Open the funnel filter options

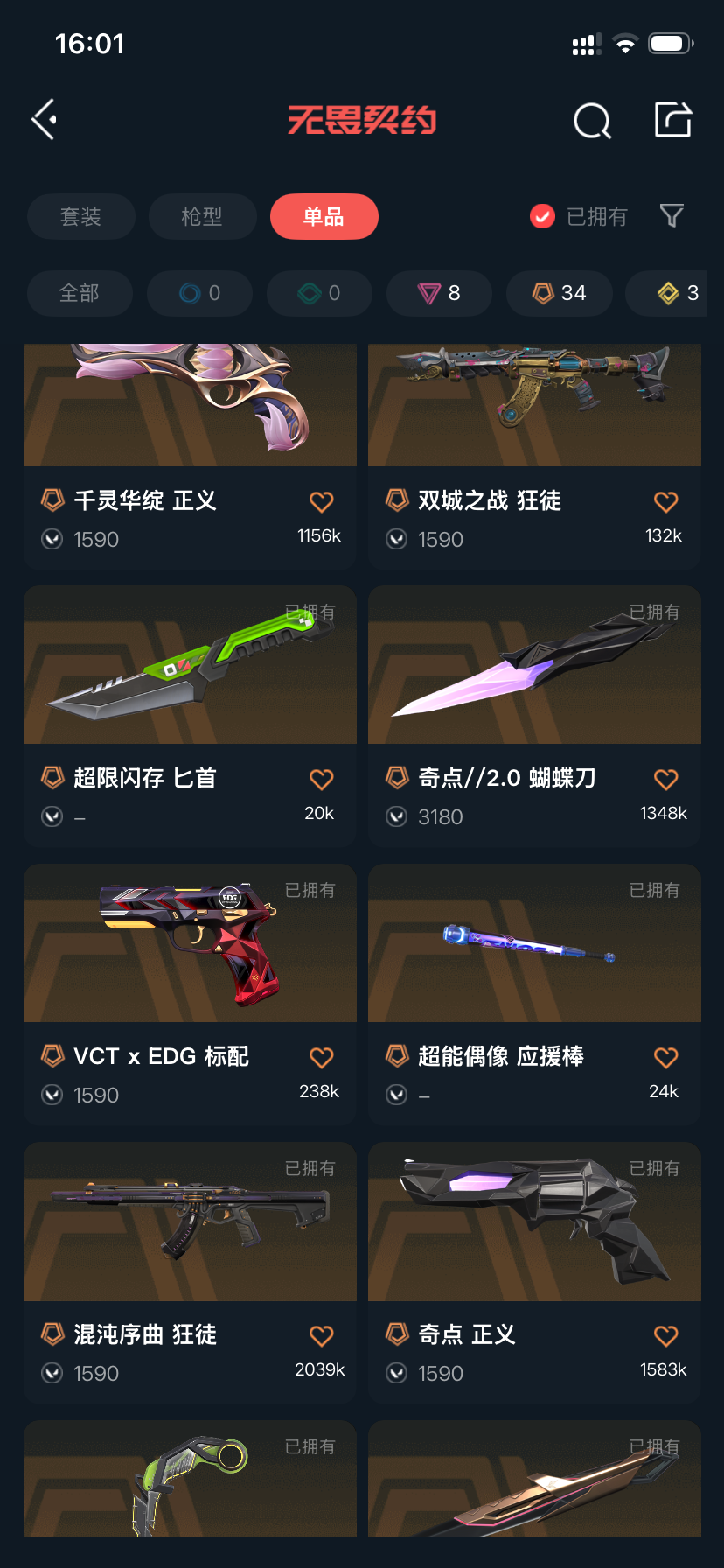[672, 216]
